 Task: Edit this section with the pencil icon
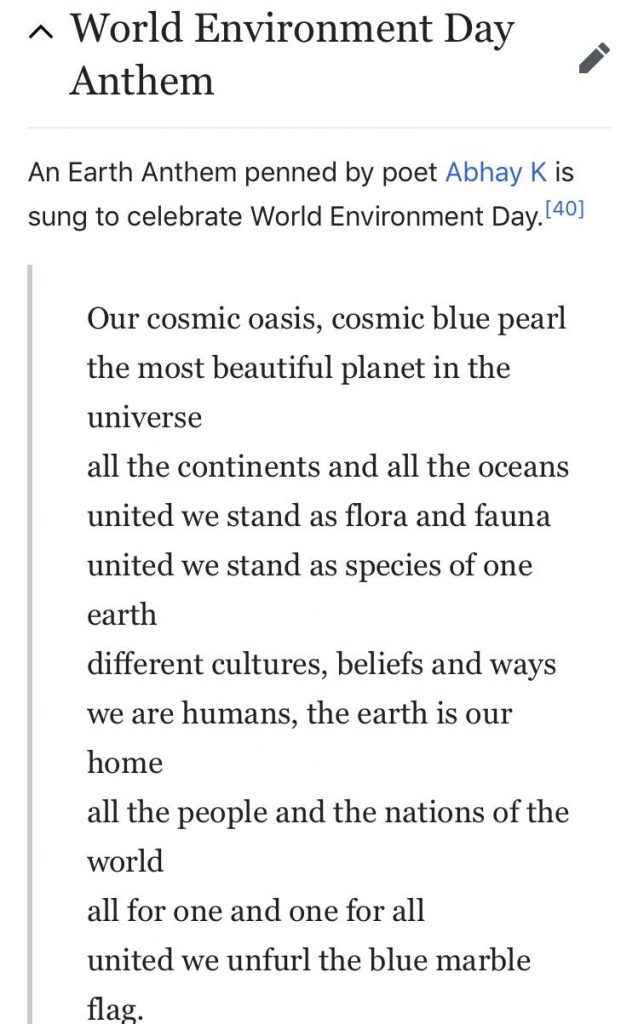coord(594,59)
